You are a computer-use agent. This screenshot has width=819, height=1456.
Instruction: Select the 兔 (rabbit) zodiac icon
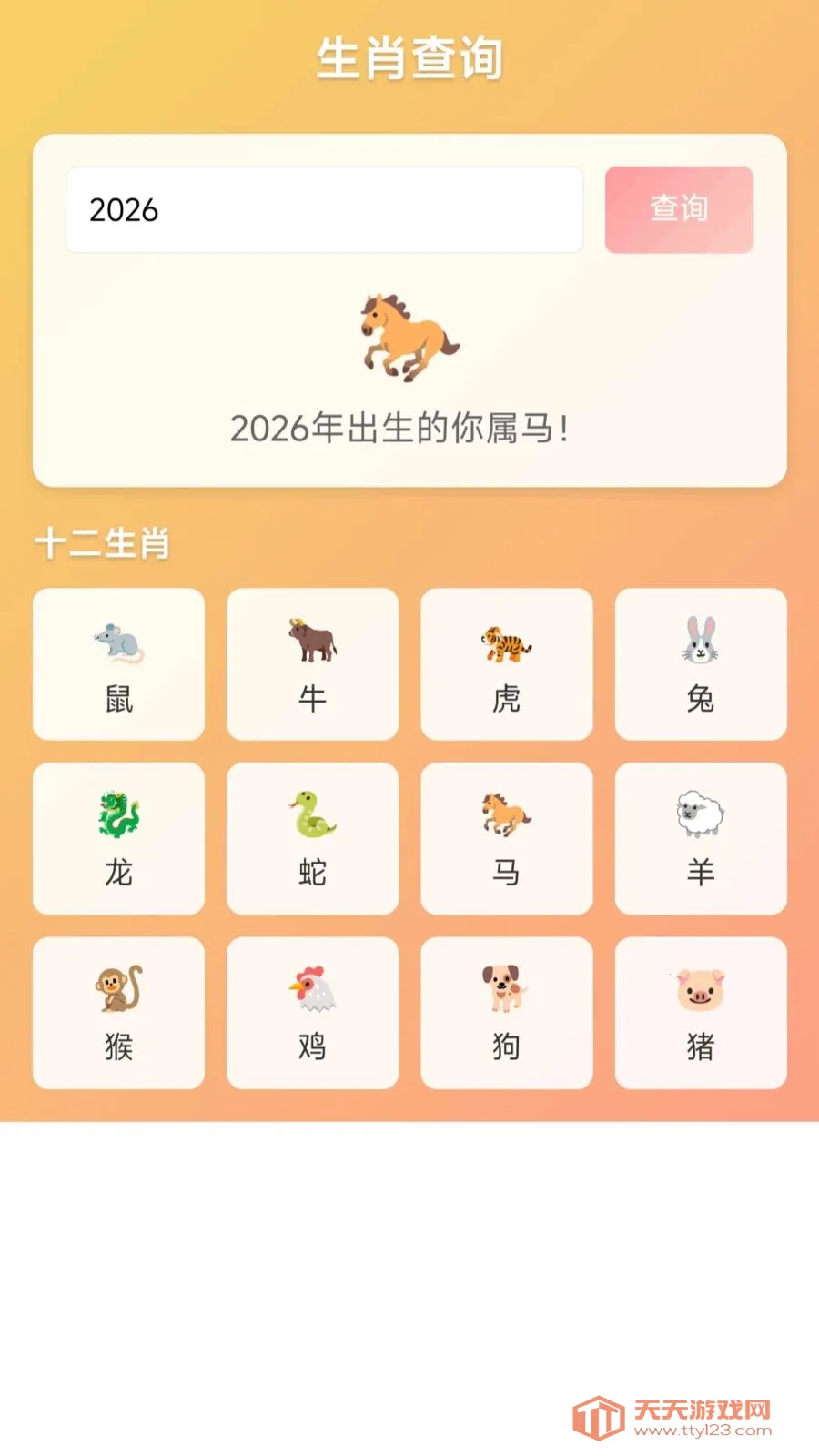(x=701, y=664)
